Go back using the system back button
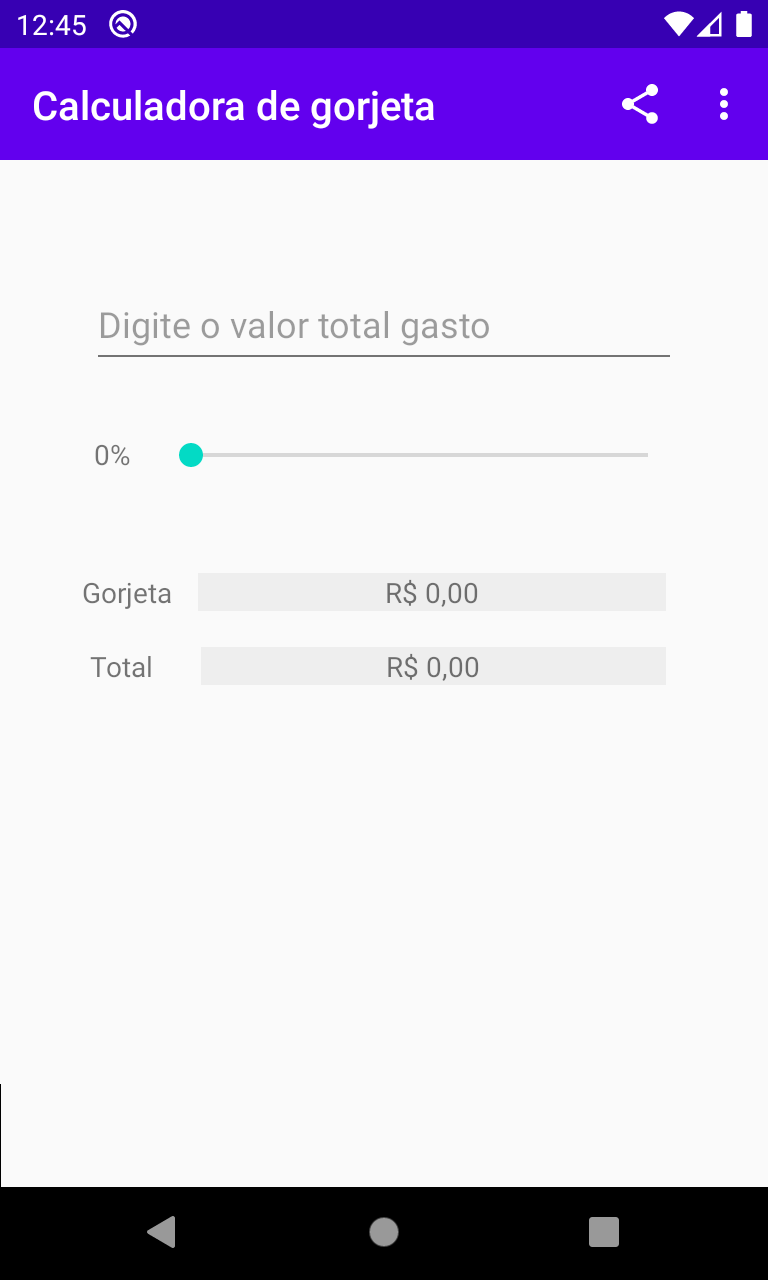This screenshot has width=768, height=1280. (161, 1232)
